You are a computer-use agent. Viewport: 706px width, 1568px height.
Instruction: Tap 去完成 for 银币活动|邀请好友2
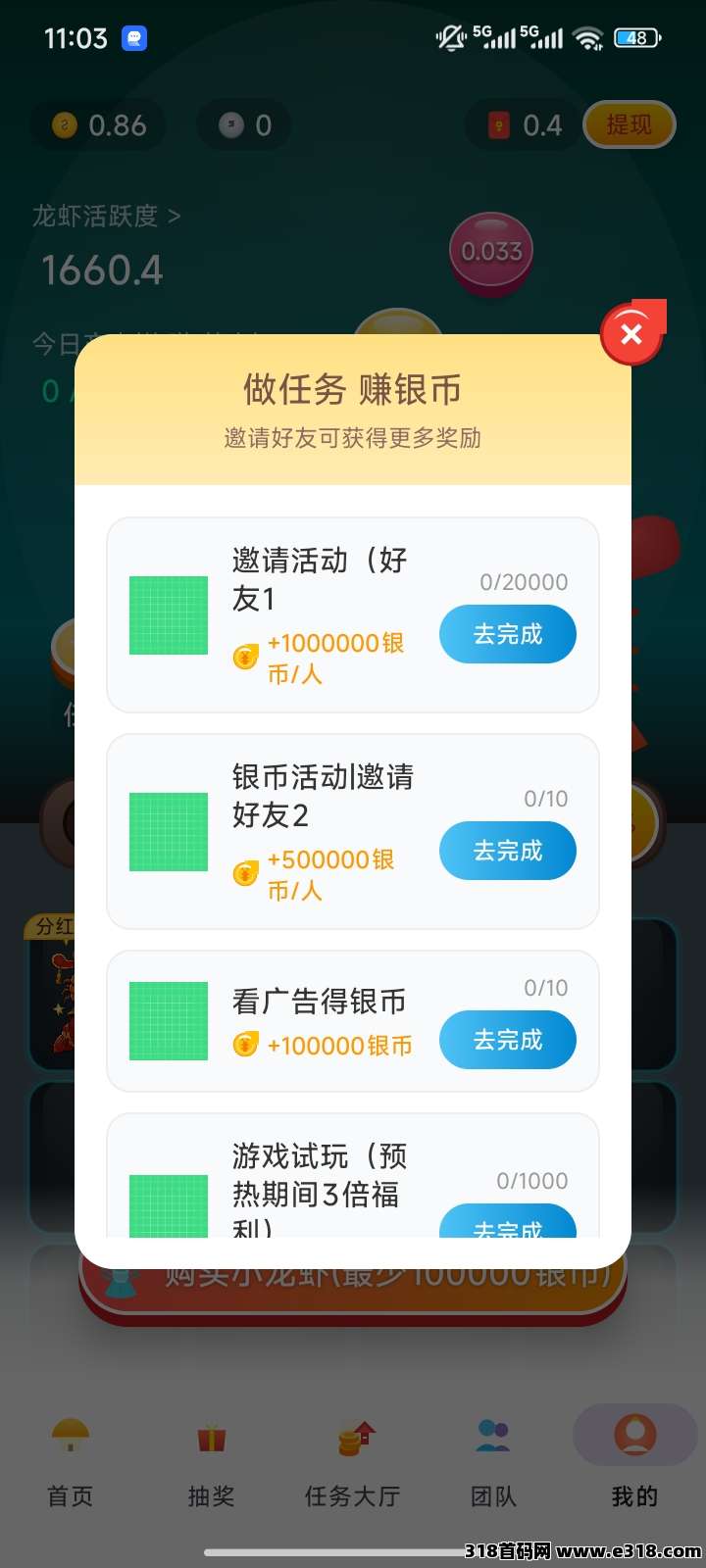pos(507,851)
